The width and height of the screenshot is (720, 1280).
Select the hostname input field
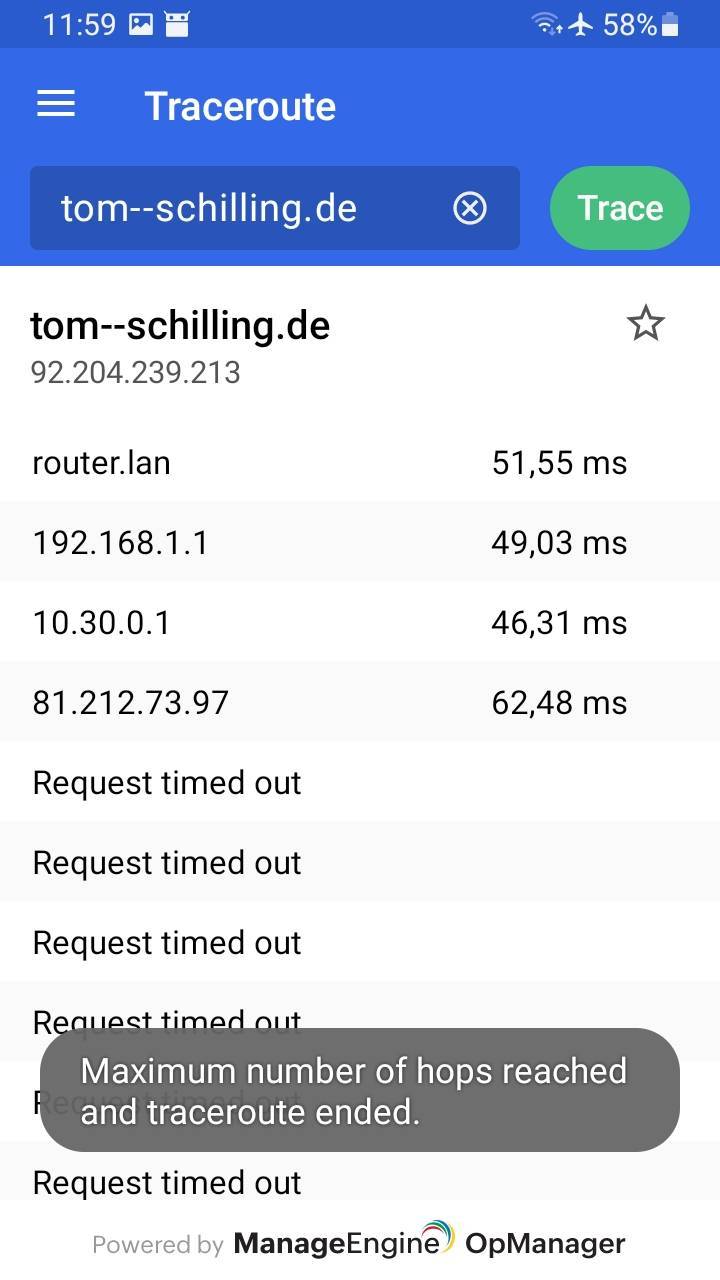point(240,208)
